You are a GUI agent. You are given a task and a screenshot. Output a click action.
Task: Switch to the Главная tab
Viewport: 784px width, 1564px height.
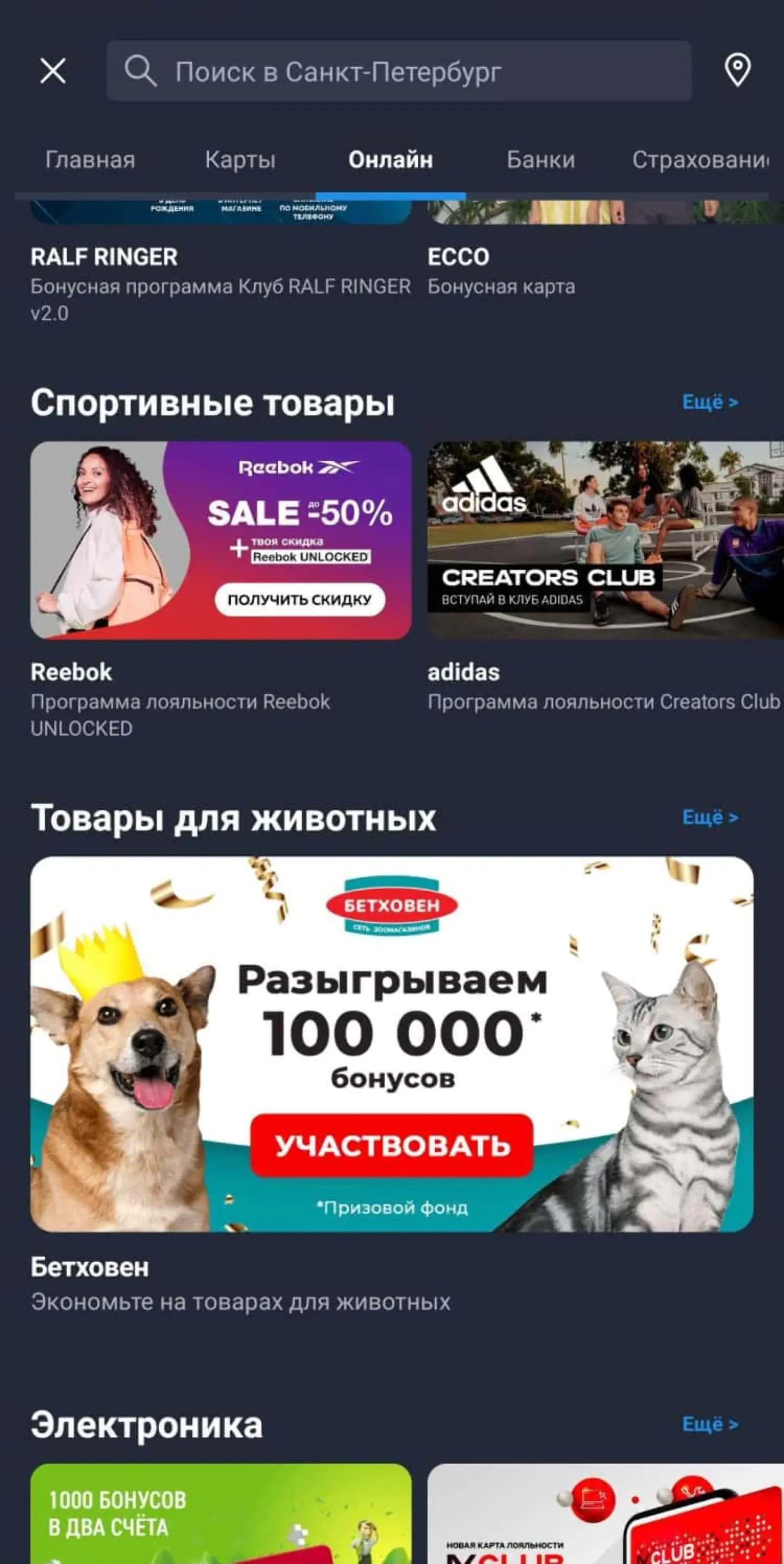90,160
